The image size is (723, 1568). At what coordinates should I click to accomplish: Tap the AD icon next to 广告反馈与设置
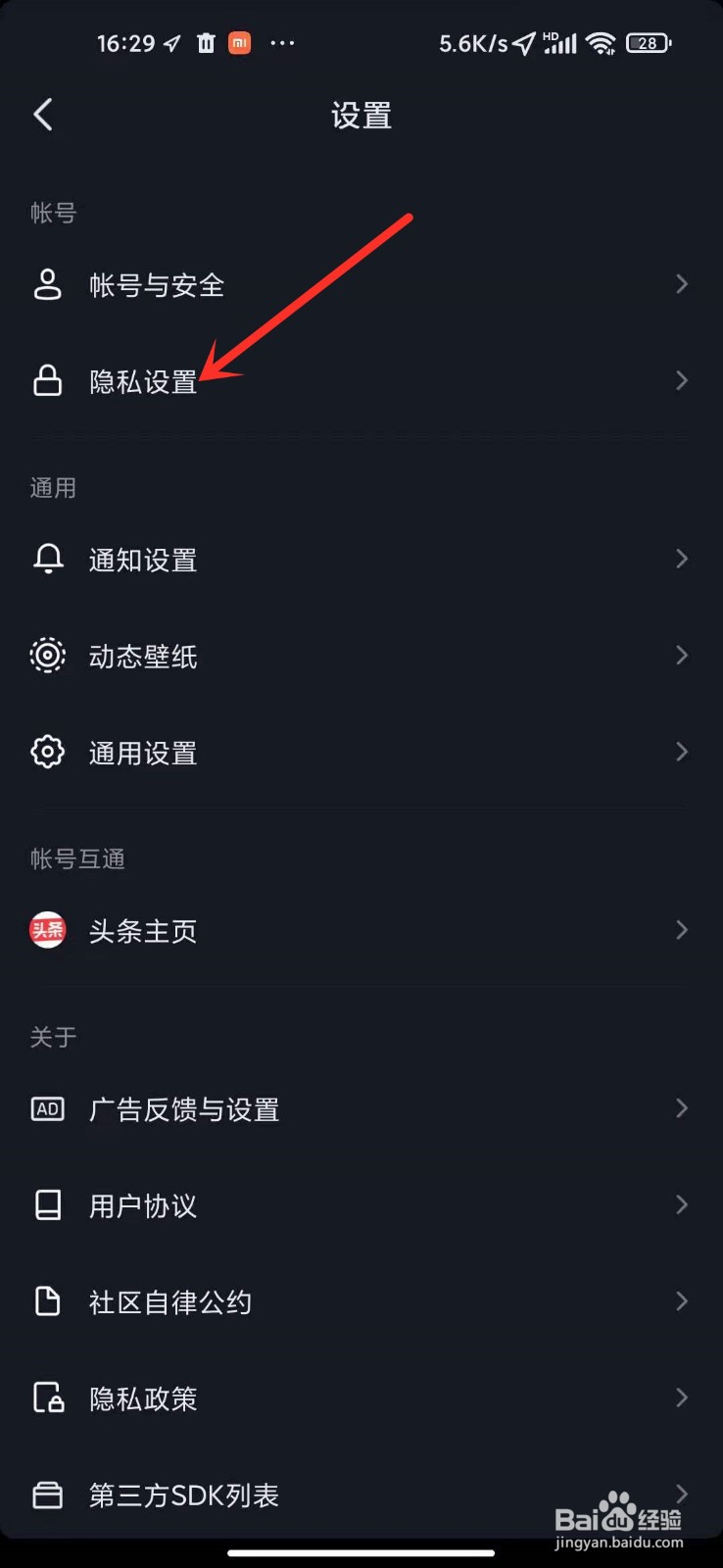coord(47,1107)
